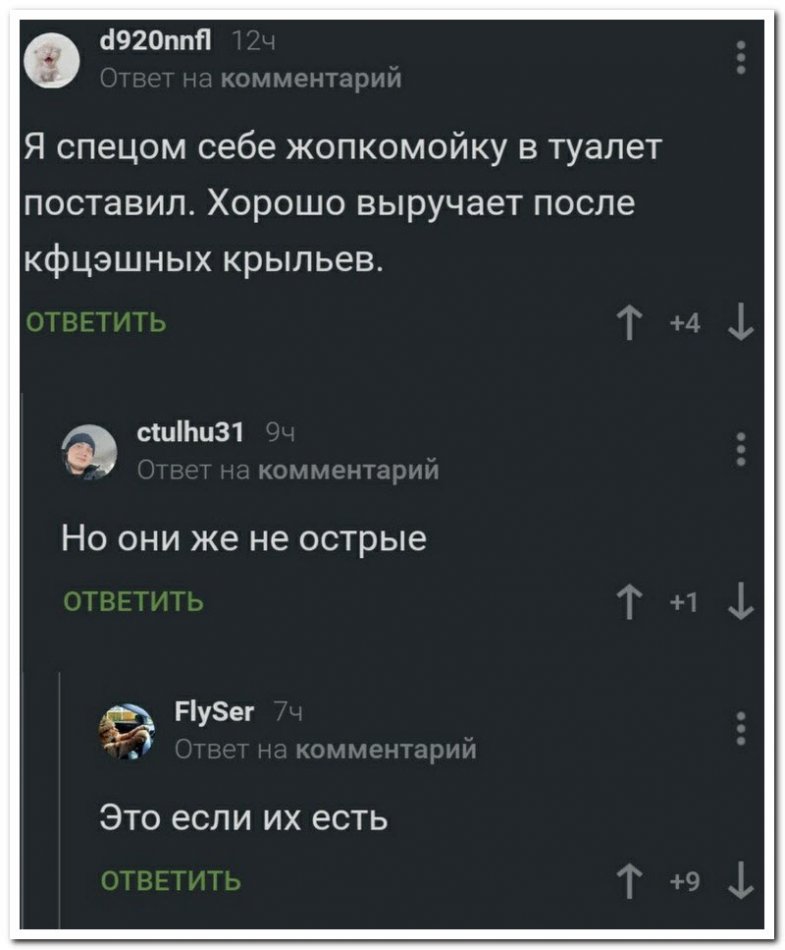
Task: Reply to FlySer's comment
Action: (x=172, y=880)
